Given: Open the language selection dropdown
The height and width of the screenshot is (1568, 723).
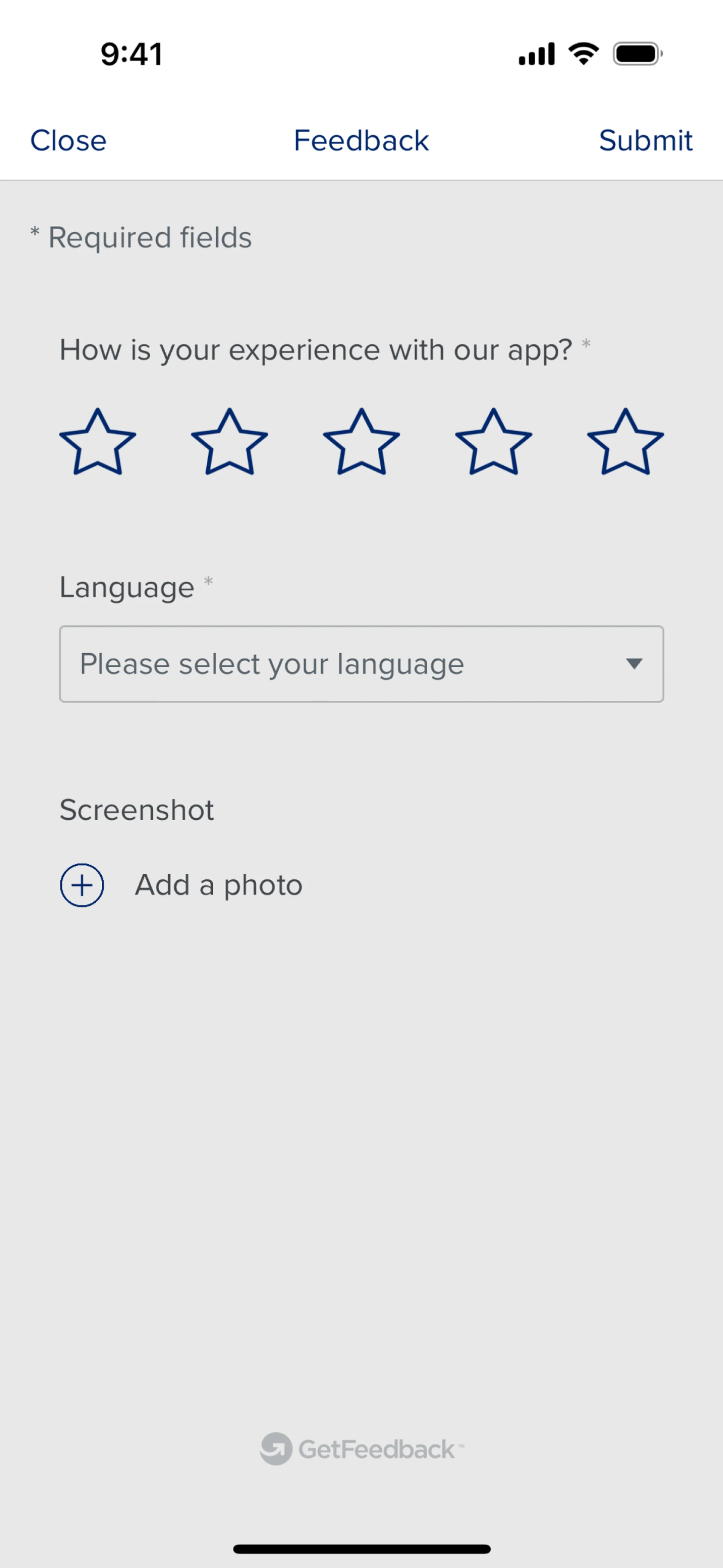Looking at the screenshot, I should tap(361, 663).
